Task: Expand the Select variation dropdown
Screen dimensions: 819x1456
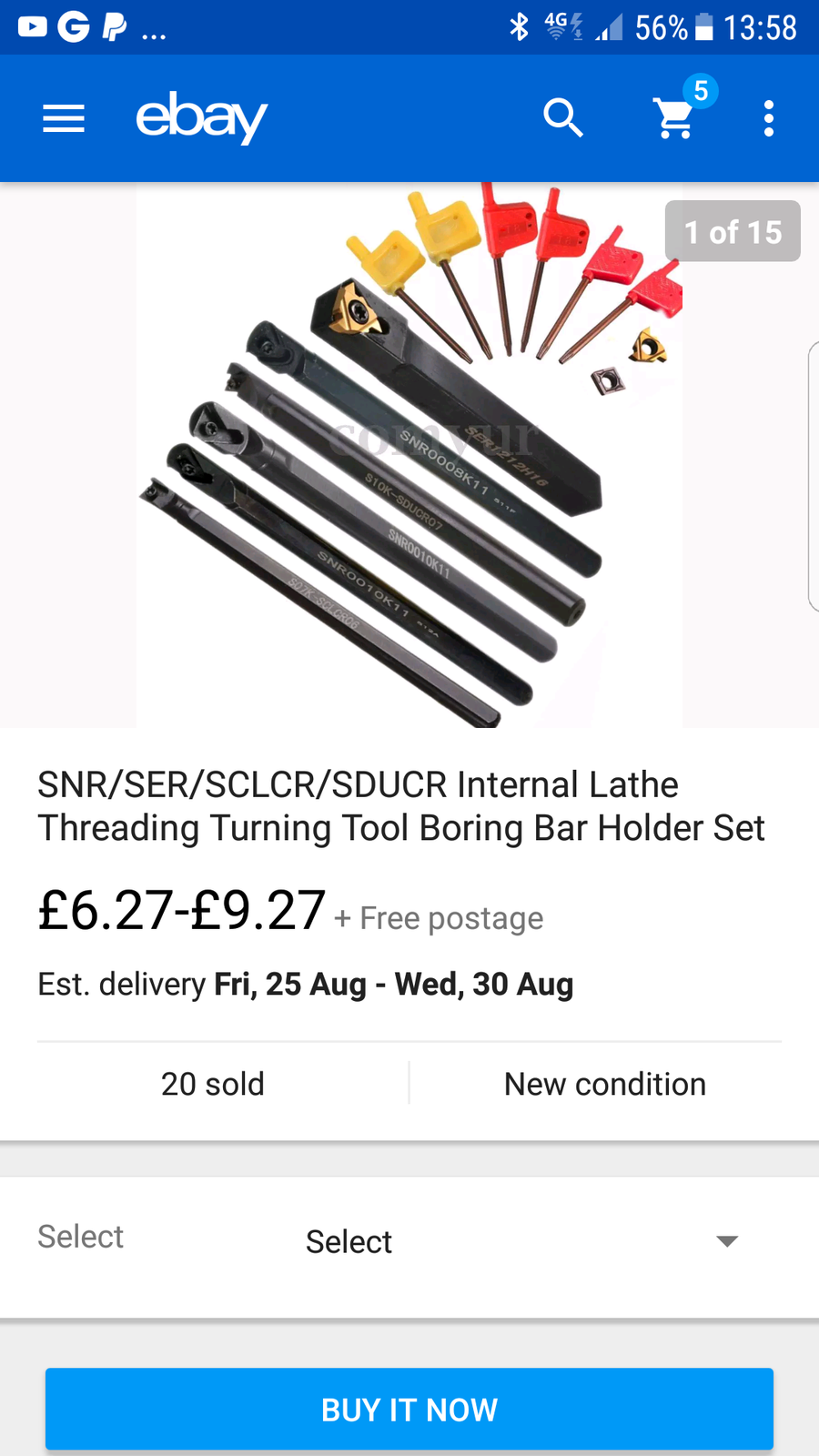Action: (521, 1241)
